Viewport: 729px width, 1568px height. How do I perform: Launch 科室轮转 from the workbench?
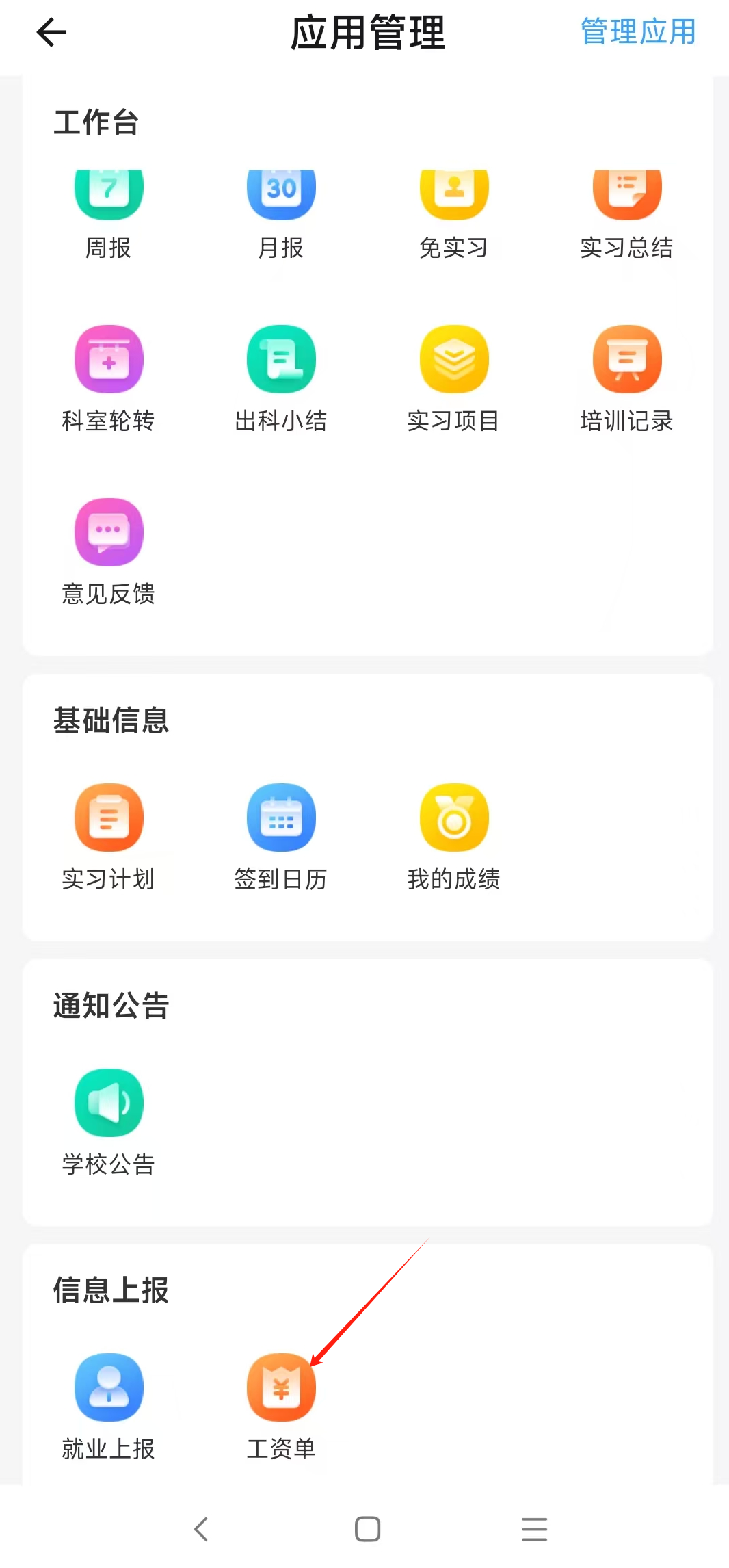(109, 360)
